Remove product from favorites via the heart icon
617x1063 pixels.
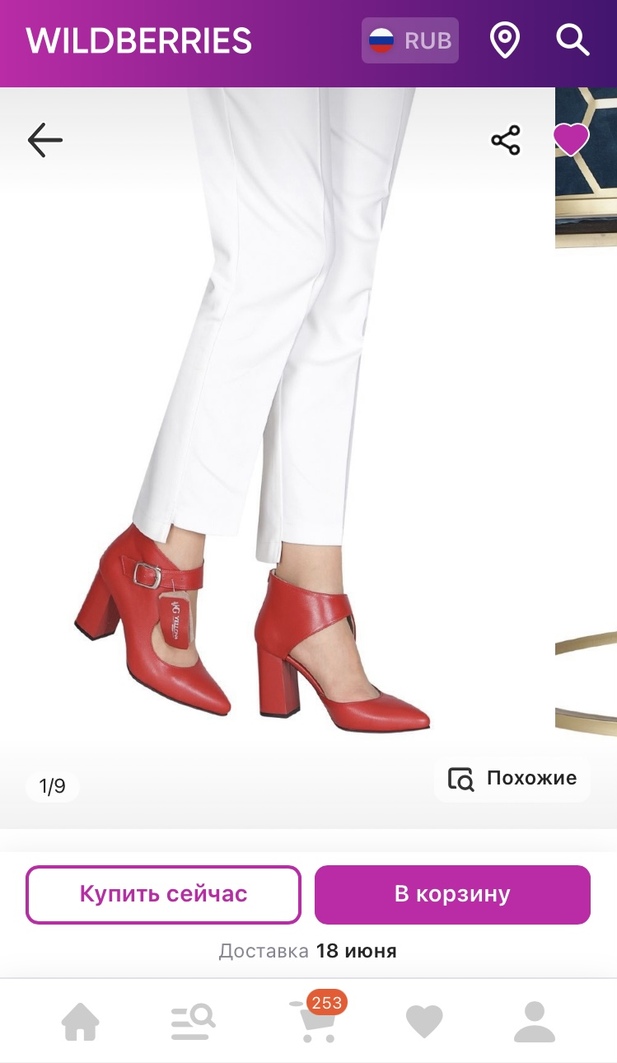pyautogui.click(x=571, y=140)
